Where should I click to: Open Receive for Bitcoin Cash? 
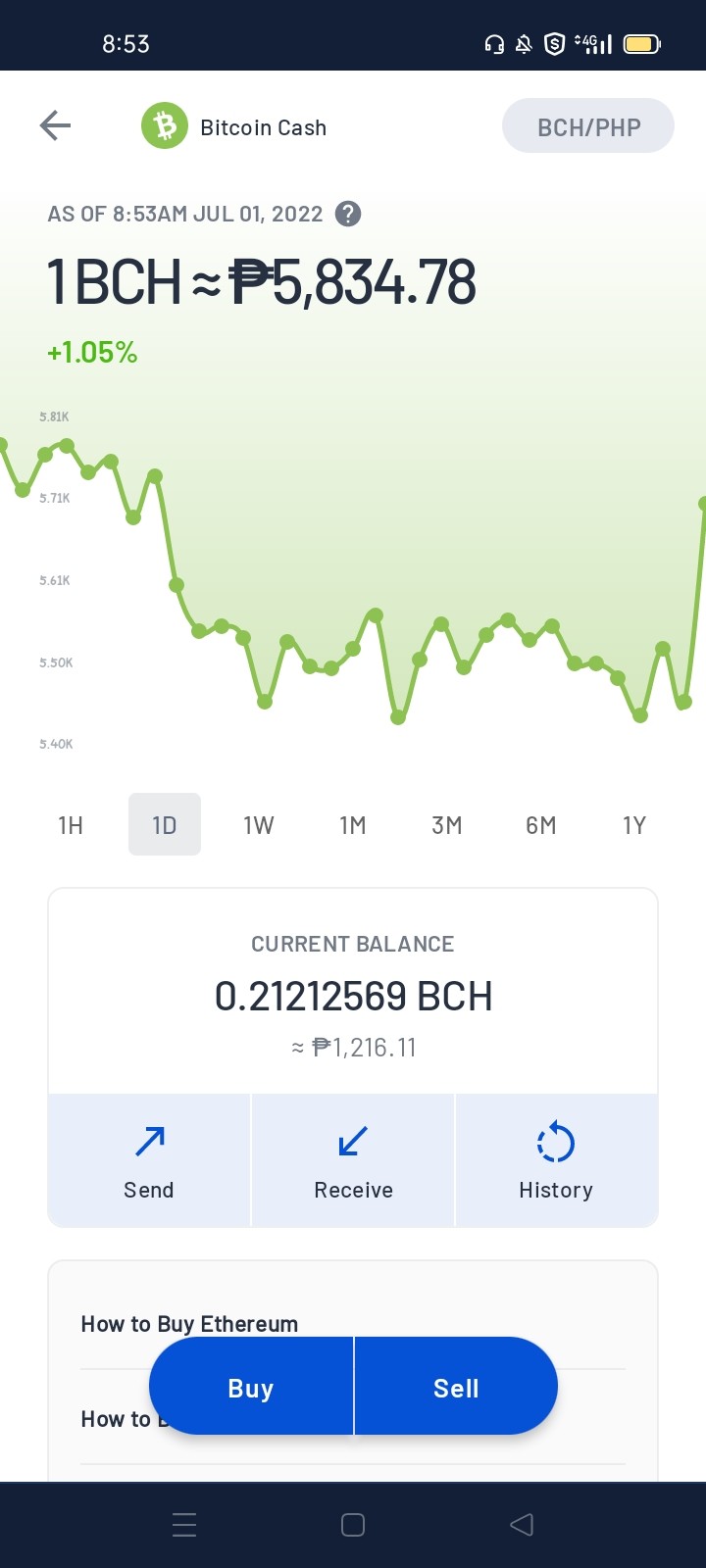(x=353, y=1160)
